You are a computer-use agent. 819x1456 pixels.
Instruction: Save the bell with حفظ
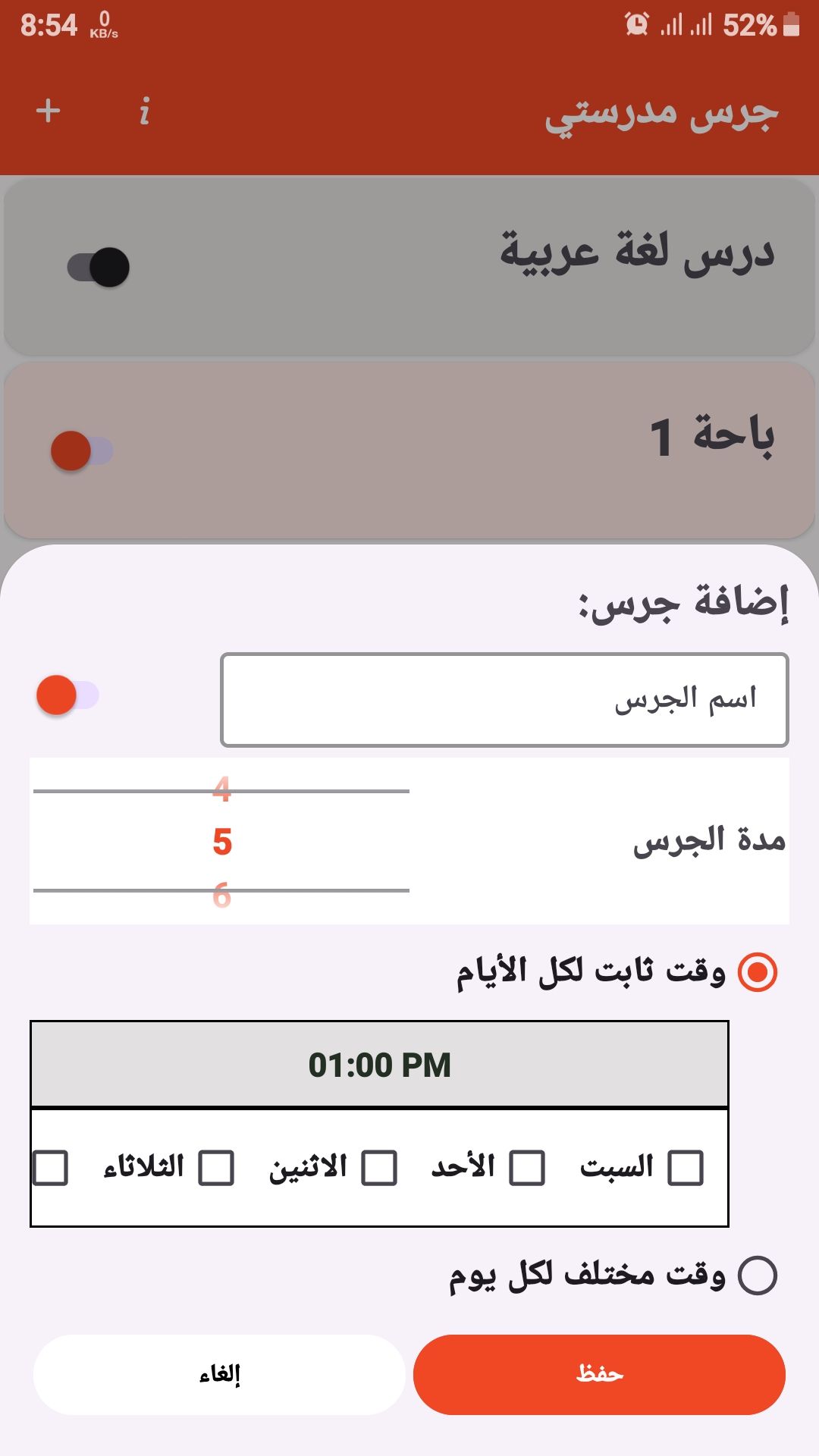coord(599,1374)
